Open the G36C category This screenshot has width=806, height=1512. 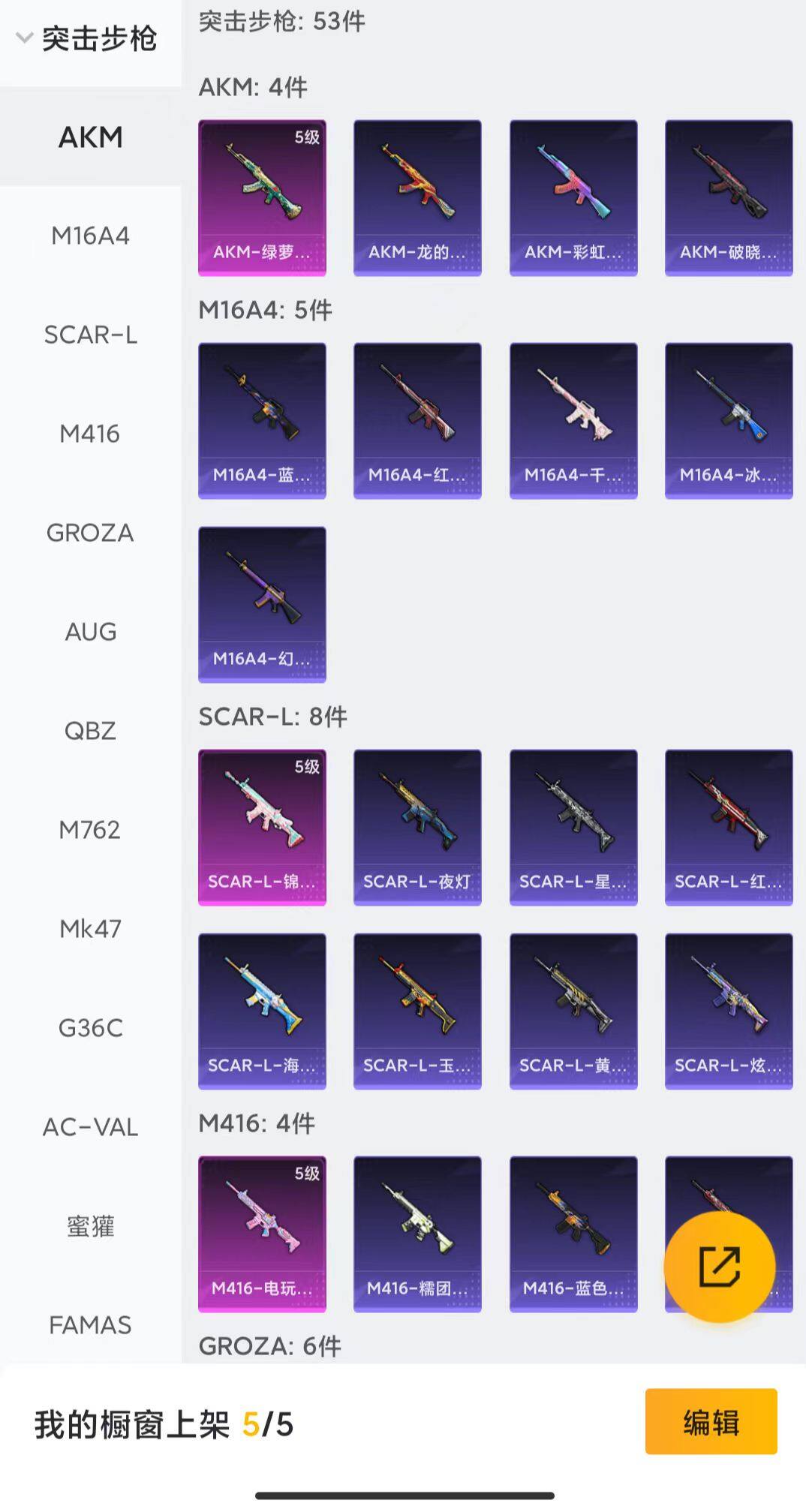point(90,1028)
